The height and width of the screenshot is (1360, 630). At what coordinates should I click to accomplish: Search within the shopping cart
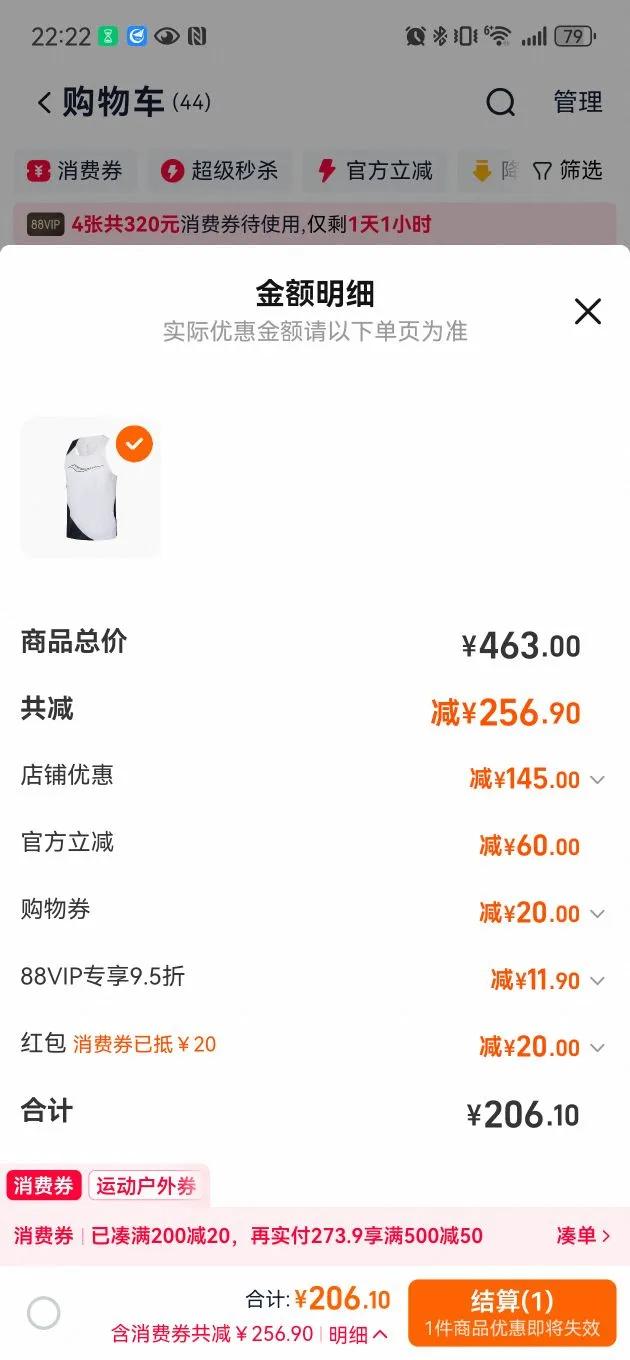click(x=500, y=102)
